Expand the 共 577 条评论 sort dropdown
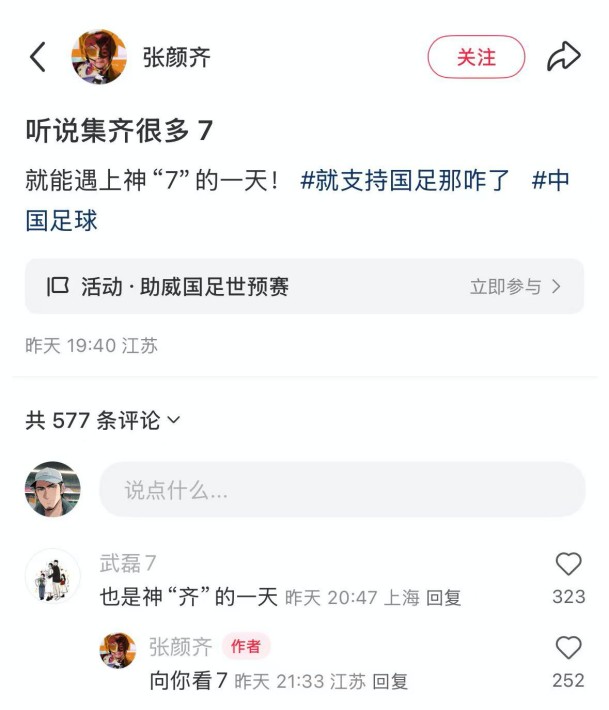Screen dimensions: 609x710 [103, 421]
